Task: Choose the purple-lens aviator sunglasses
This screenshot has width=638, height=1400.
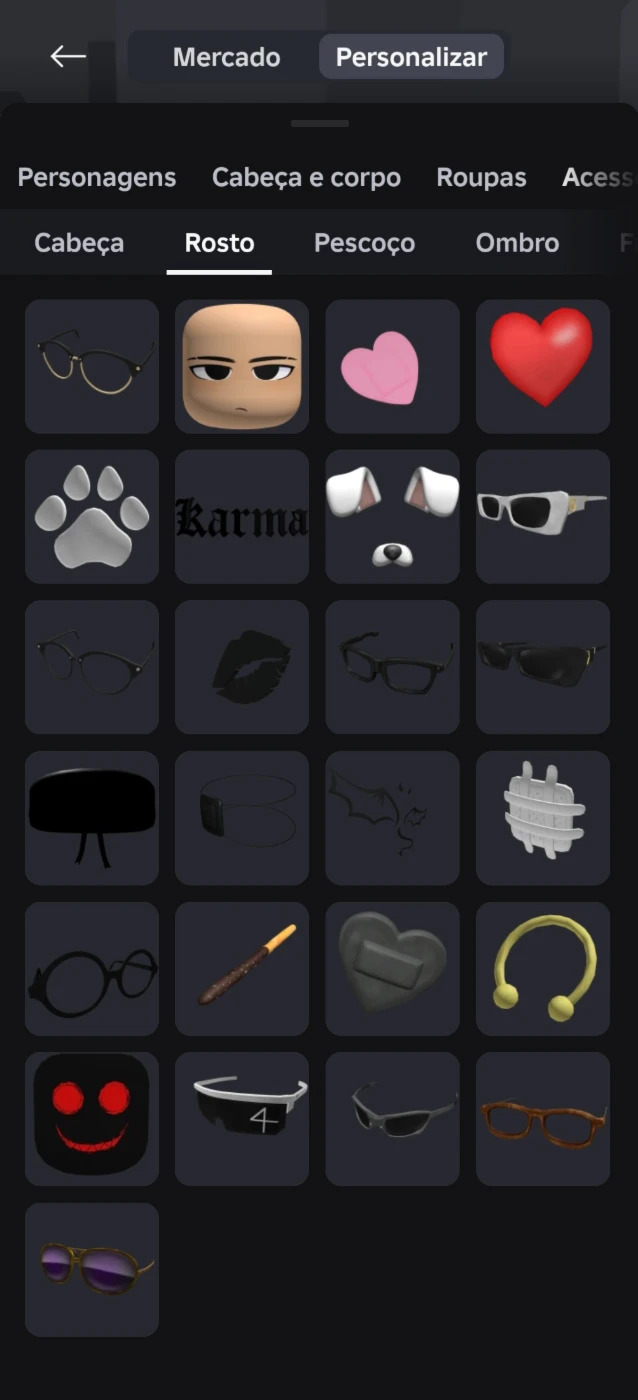Action: (x=92, y=1270)
